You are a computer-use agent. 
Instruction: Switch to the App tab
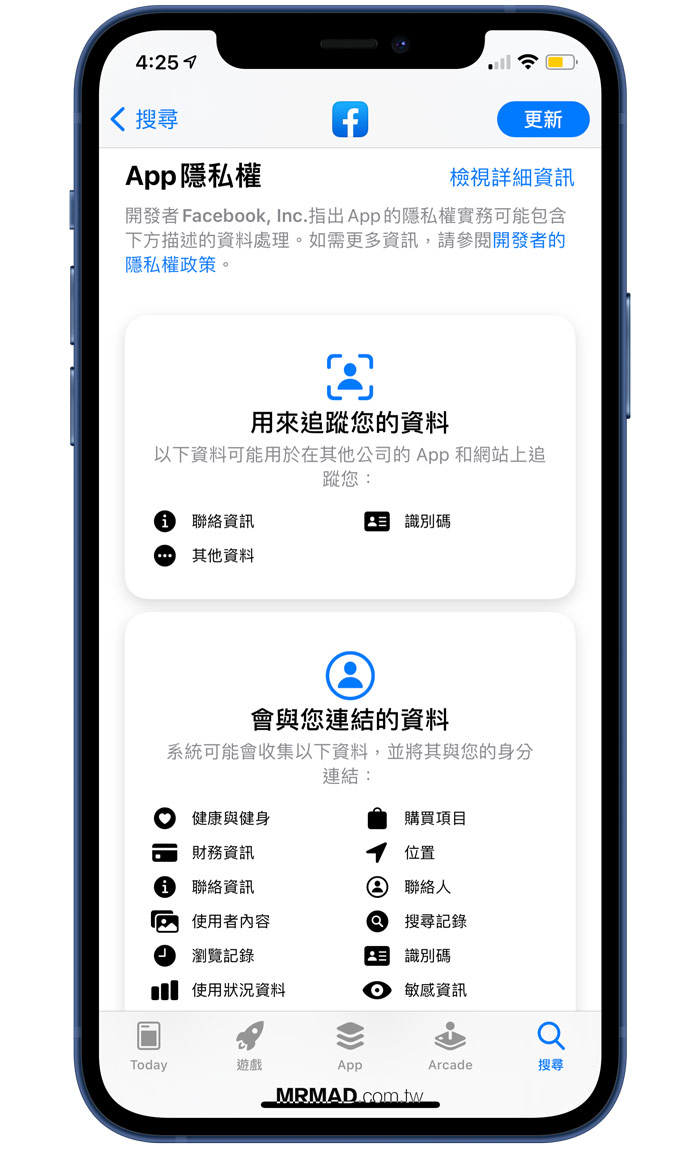pyautogui.click(x=350, y=1046)
